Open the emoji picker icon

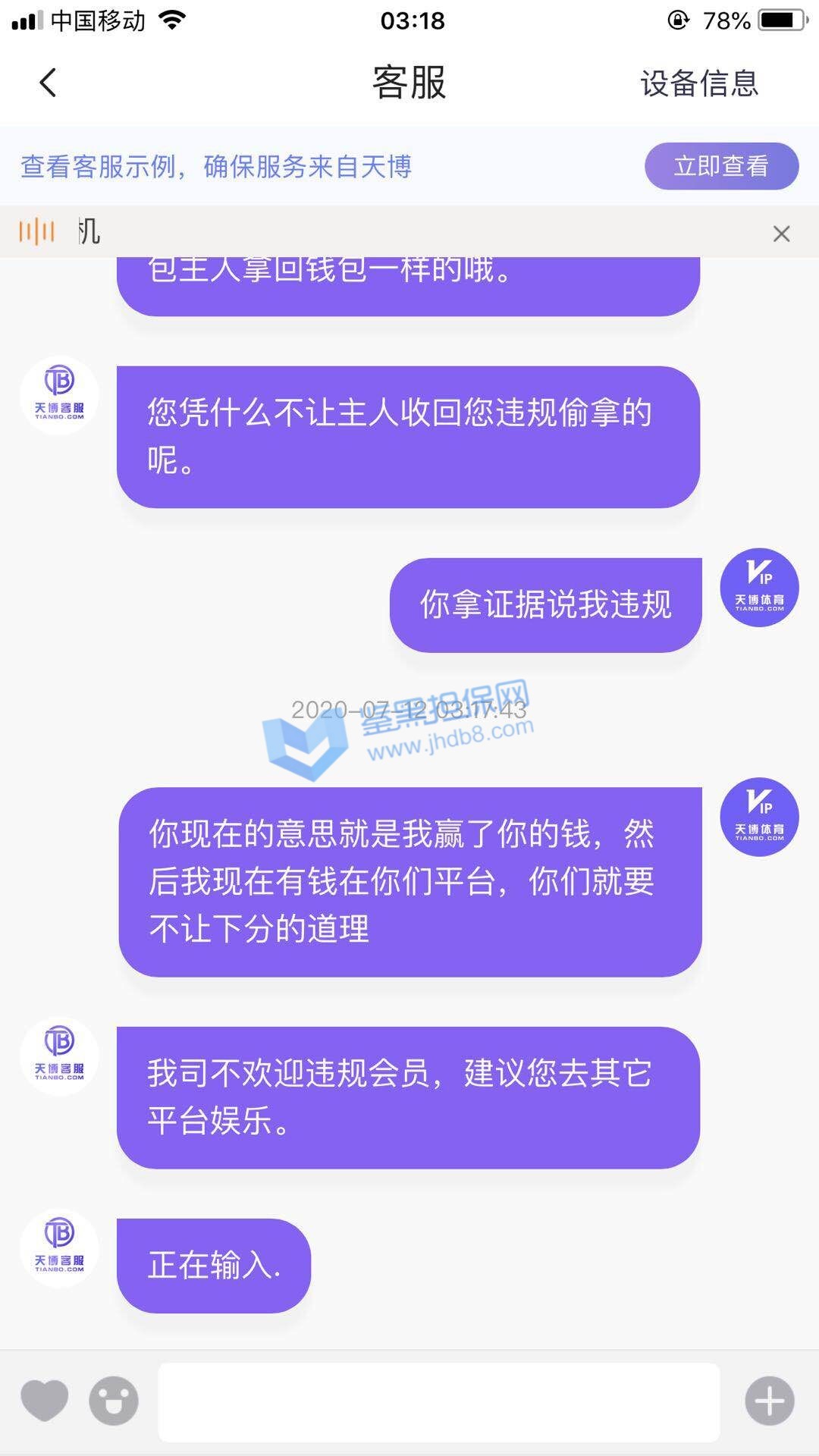pyautogui.click(x=114, y=1401)
